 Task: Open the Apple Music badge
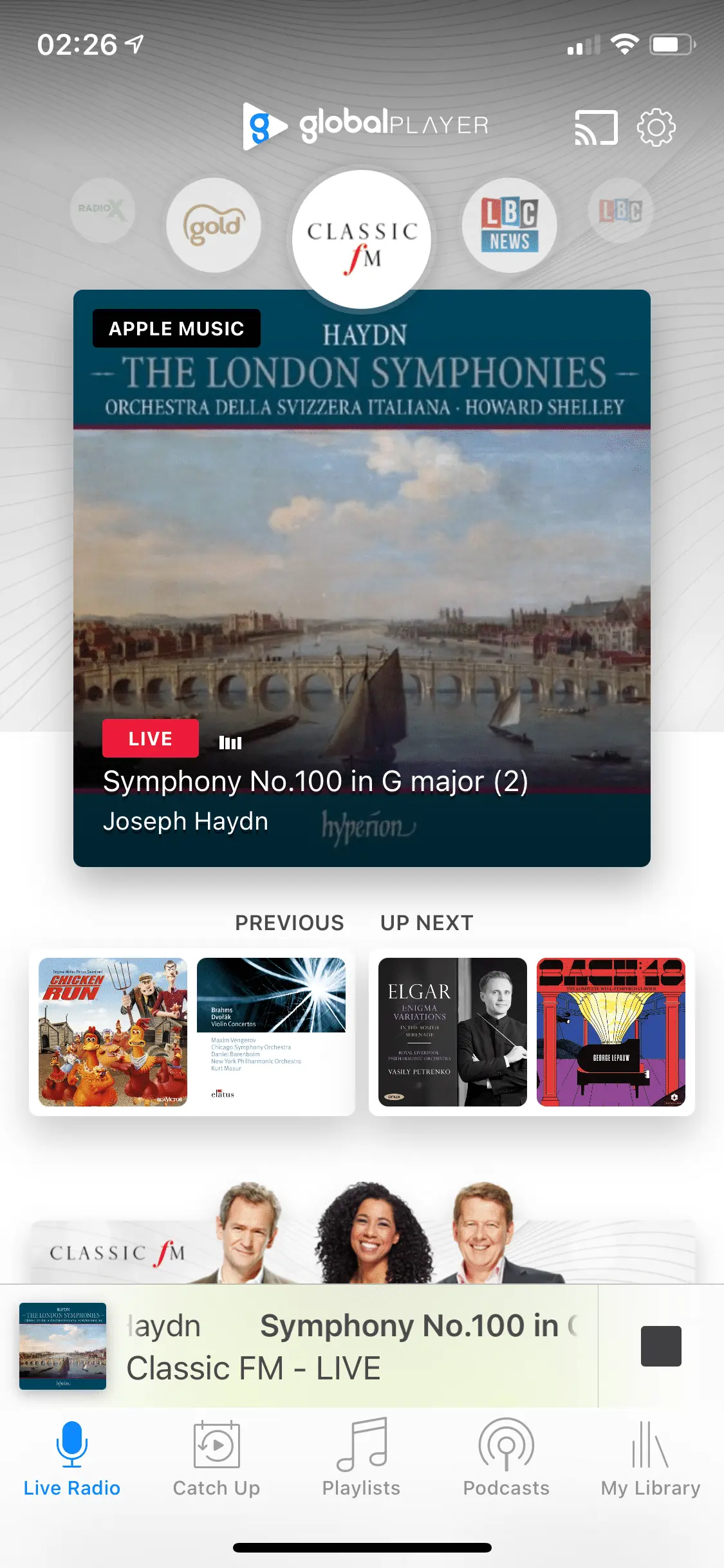coord(176,328)
